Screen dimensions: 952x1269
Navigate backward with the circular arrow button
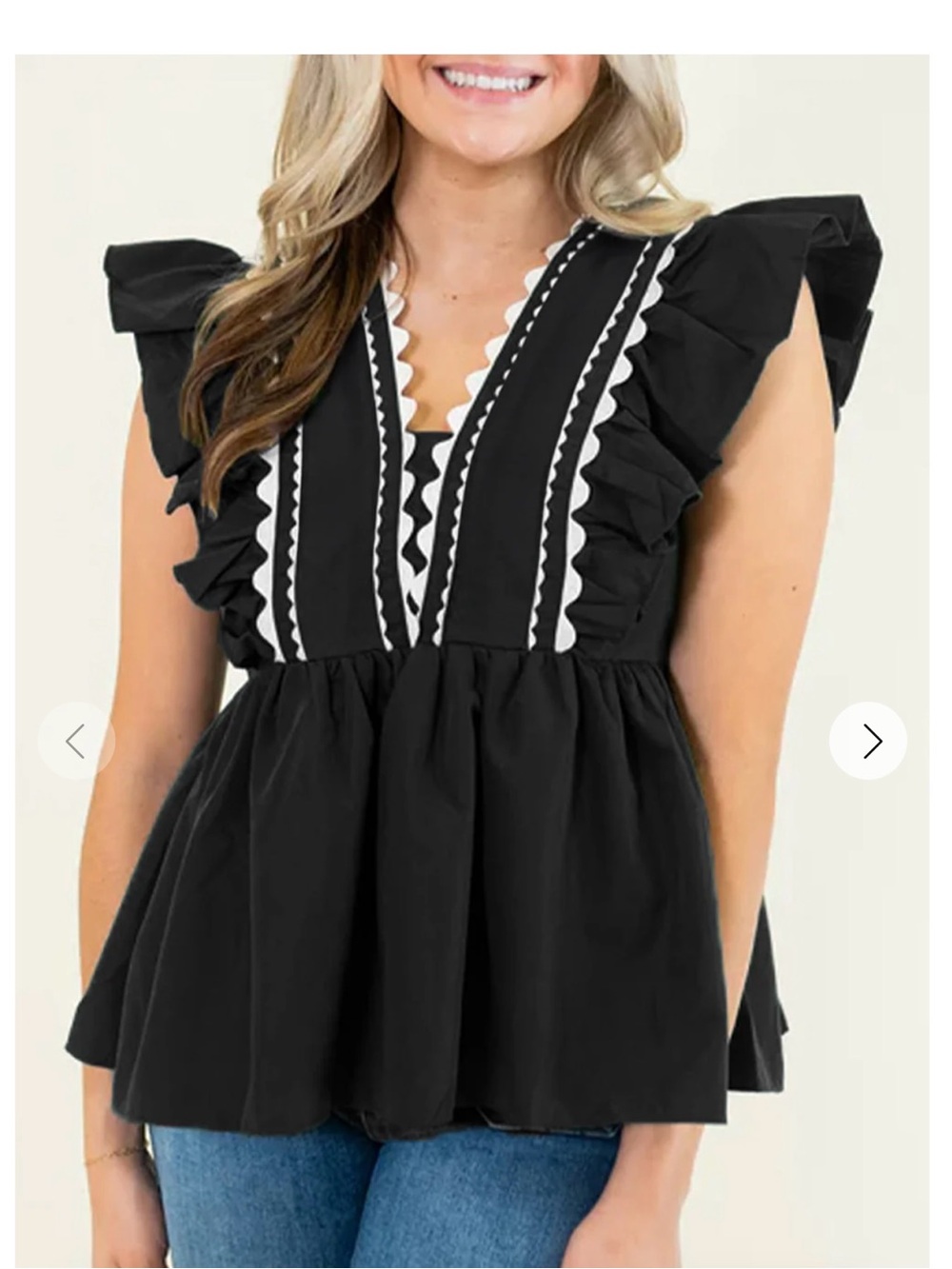pos(76,742)
